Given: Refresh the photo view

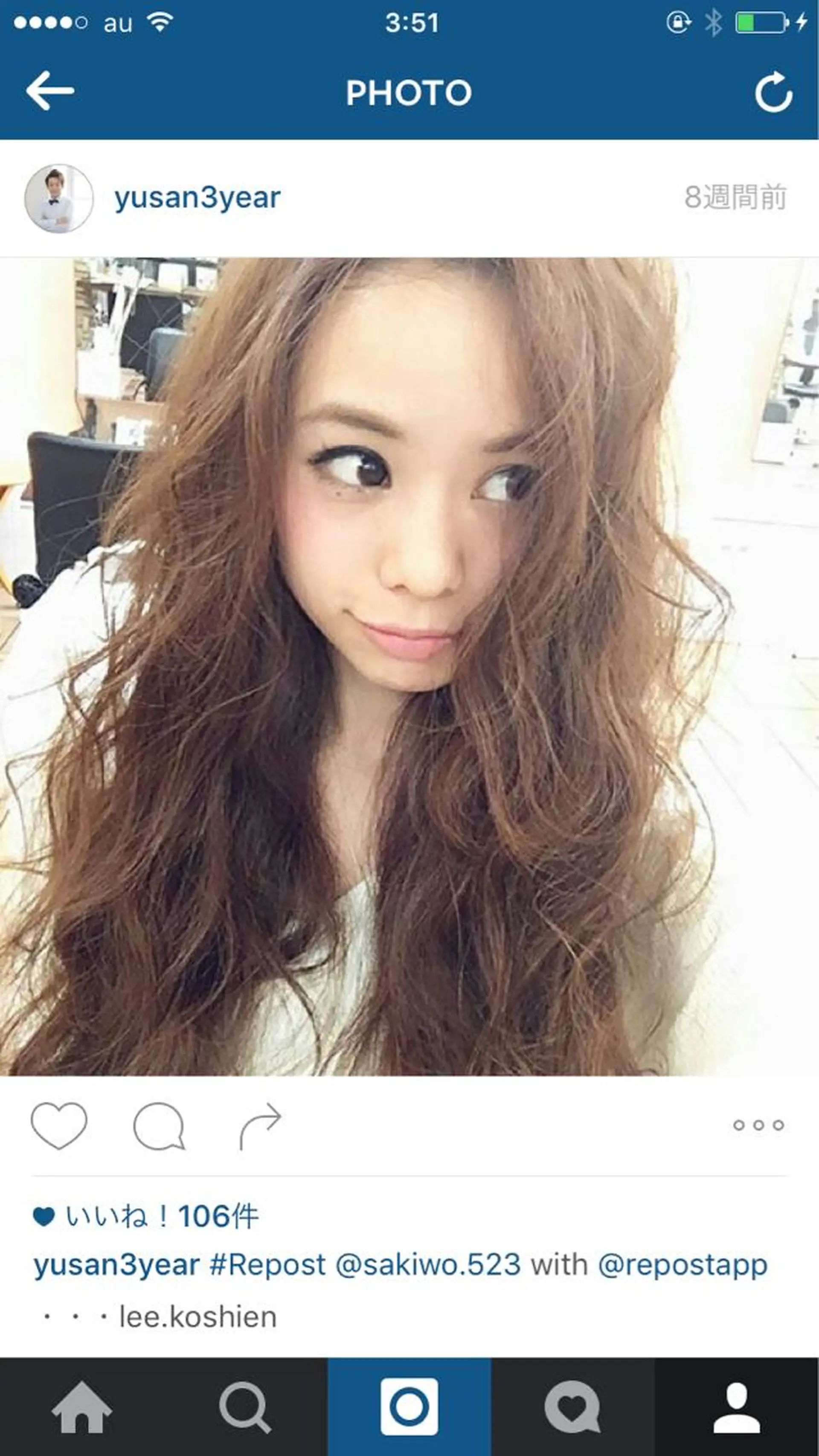Looking at the screenshot, I should [773, 93].
